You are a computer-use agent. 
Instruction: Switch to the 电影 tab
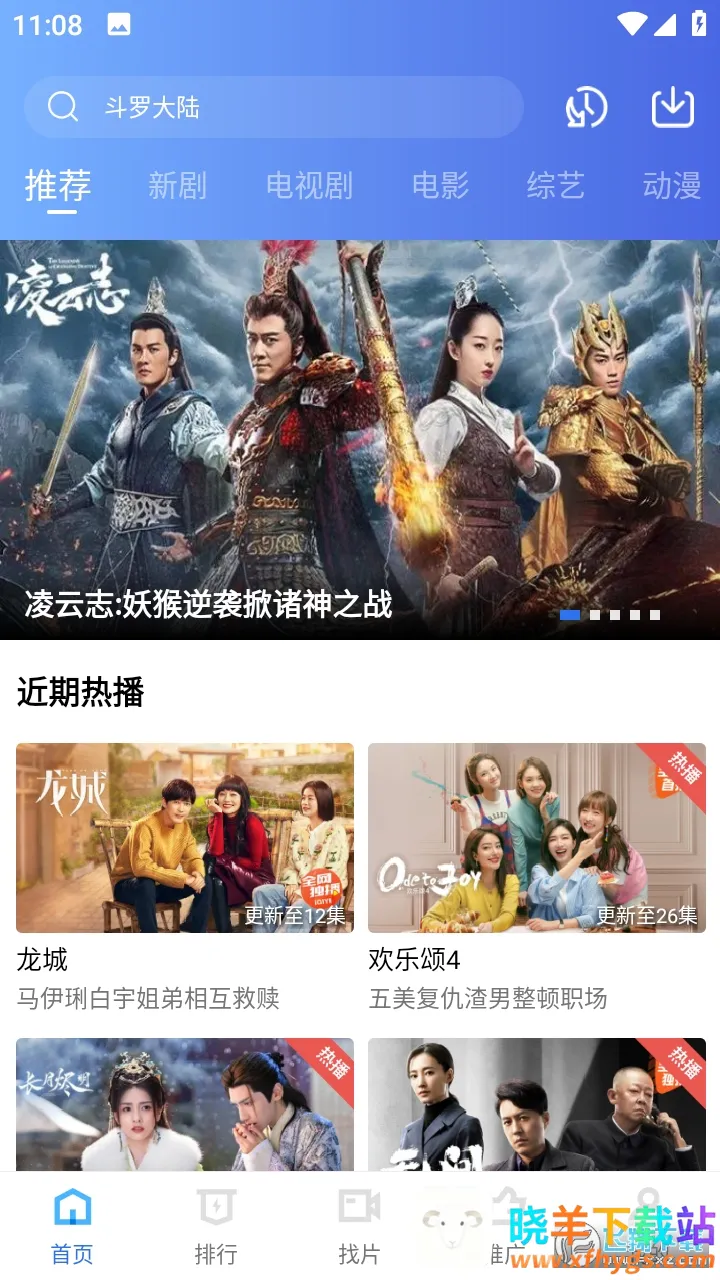coord(440,186)
